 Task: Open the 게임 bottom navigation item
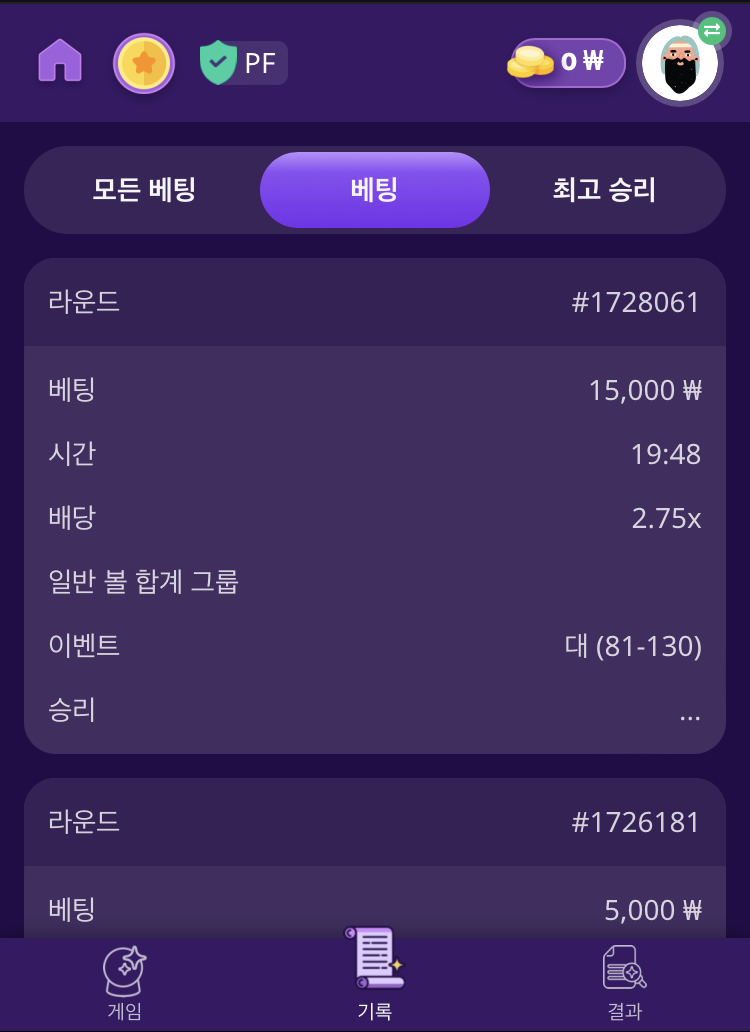[125, 984]
